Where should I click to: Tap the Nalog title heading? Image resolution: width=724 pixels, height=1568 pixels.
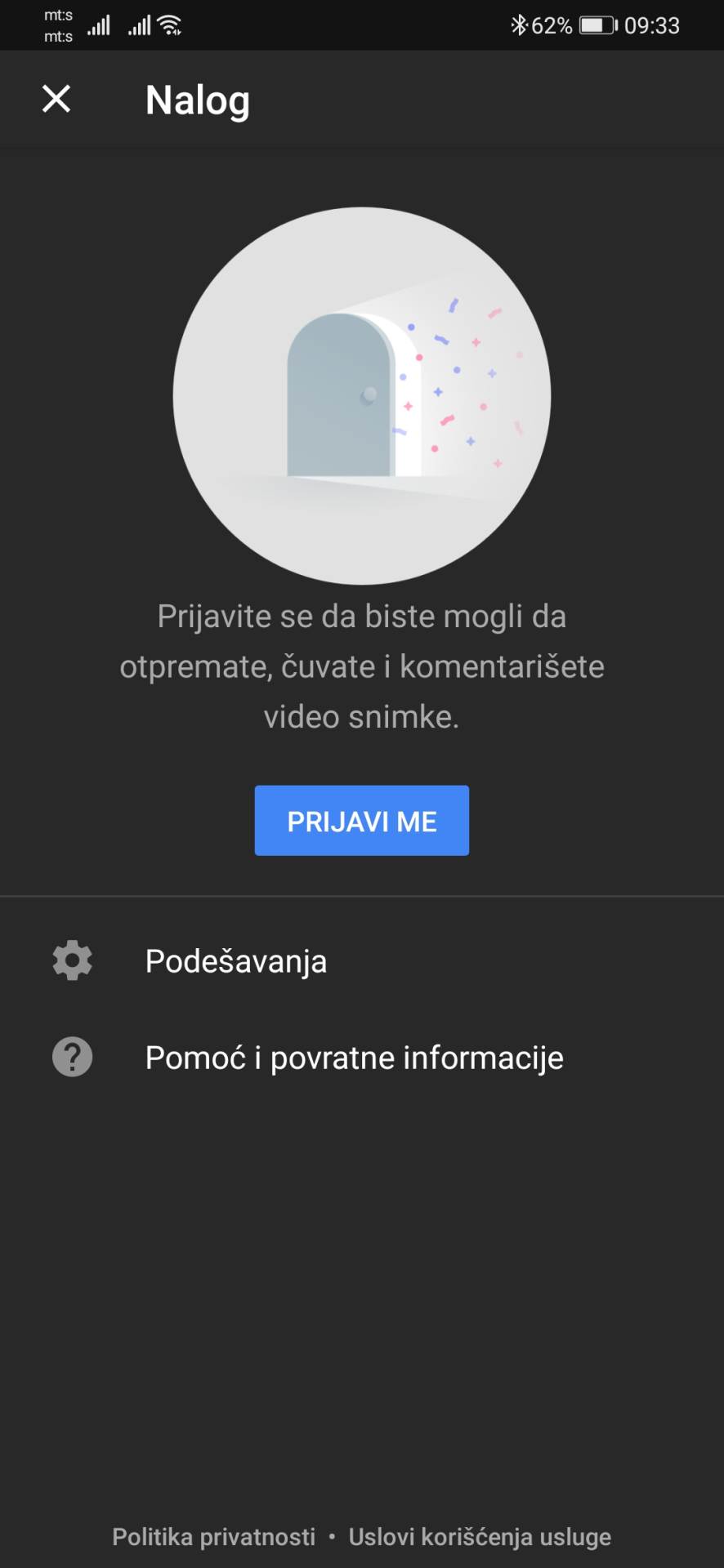coord(198,100)
